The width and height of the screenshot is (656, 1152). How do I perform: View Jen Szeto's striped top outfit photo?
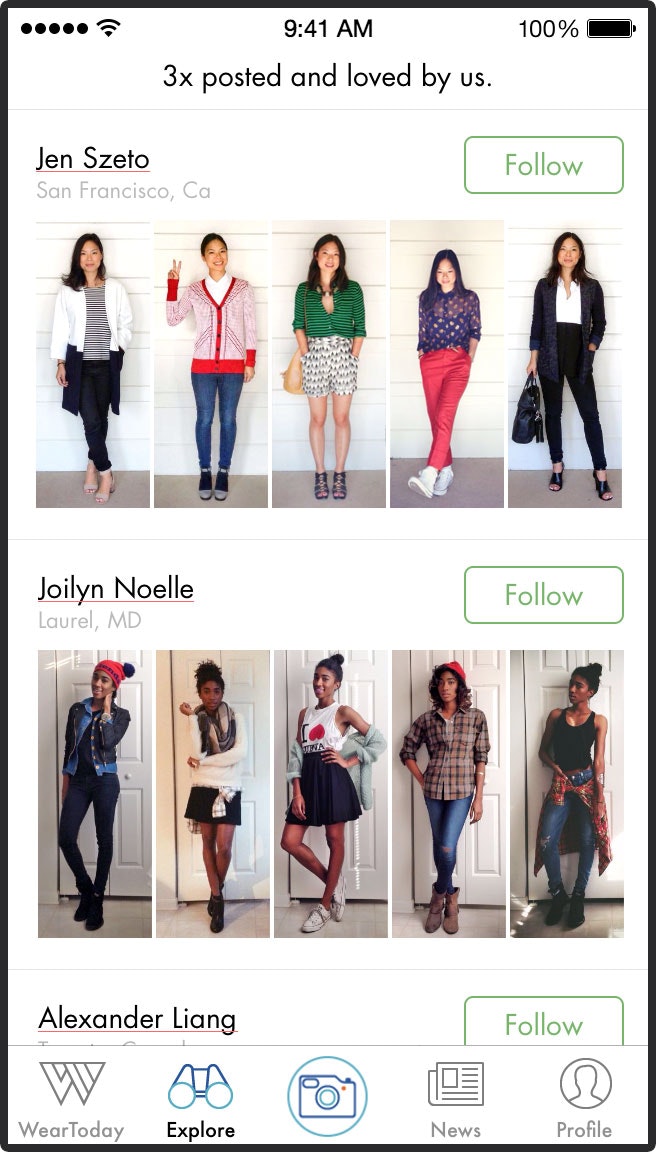tap(93, 364)
